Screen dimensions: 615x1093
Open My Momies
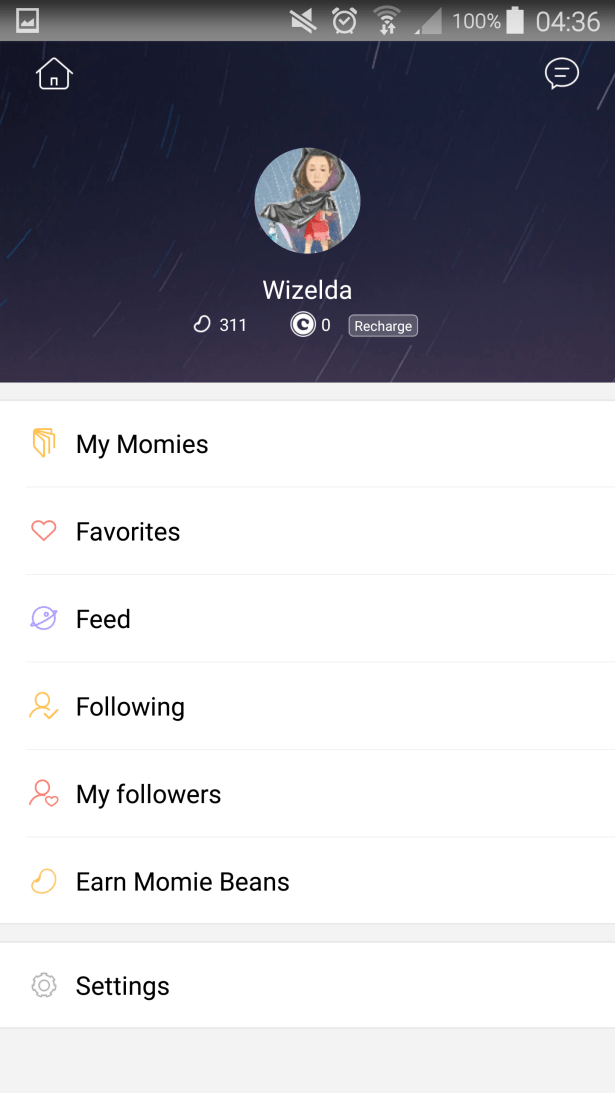[142, 444]
